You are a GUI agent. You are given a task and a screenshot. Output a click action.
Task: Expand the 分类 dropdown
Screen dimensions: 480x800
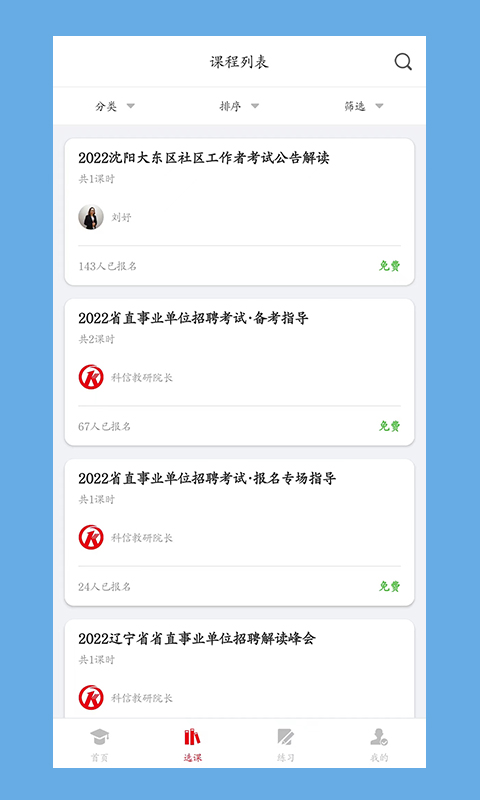115,106
